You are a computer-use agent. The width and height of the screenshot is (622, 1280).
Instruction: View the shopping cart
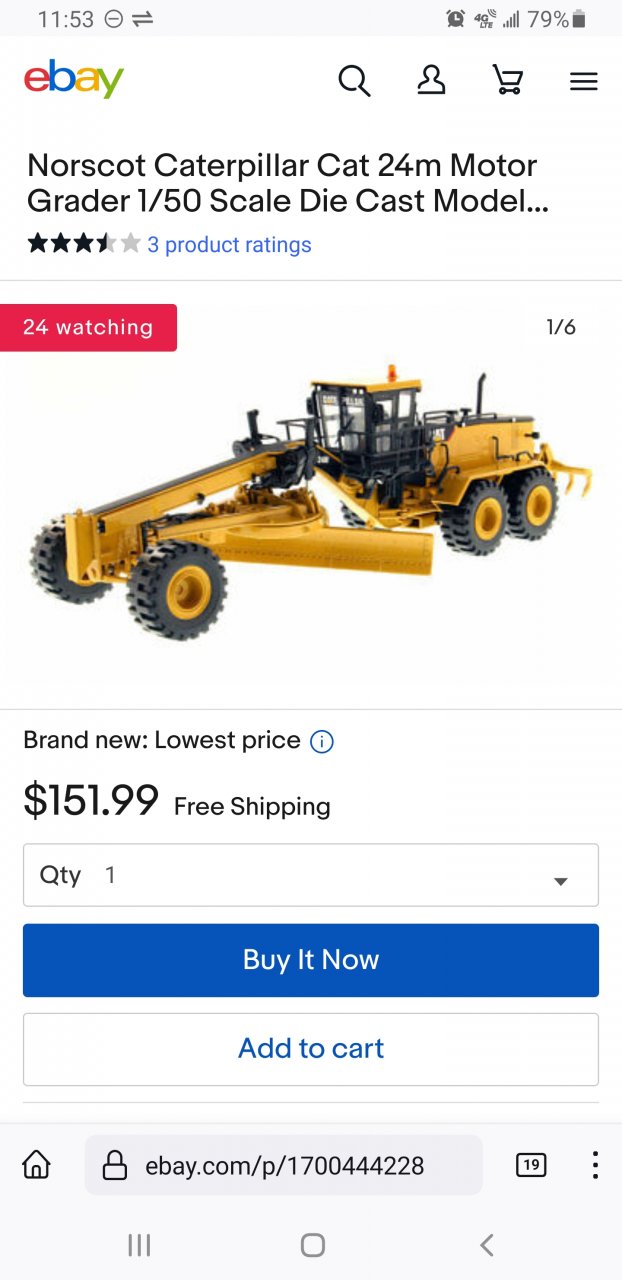pyautogui.click(x=508, y=81)
